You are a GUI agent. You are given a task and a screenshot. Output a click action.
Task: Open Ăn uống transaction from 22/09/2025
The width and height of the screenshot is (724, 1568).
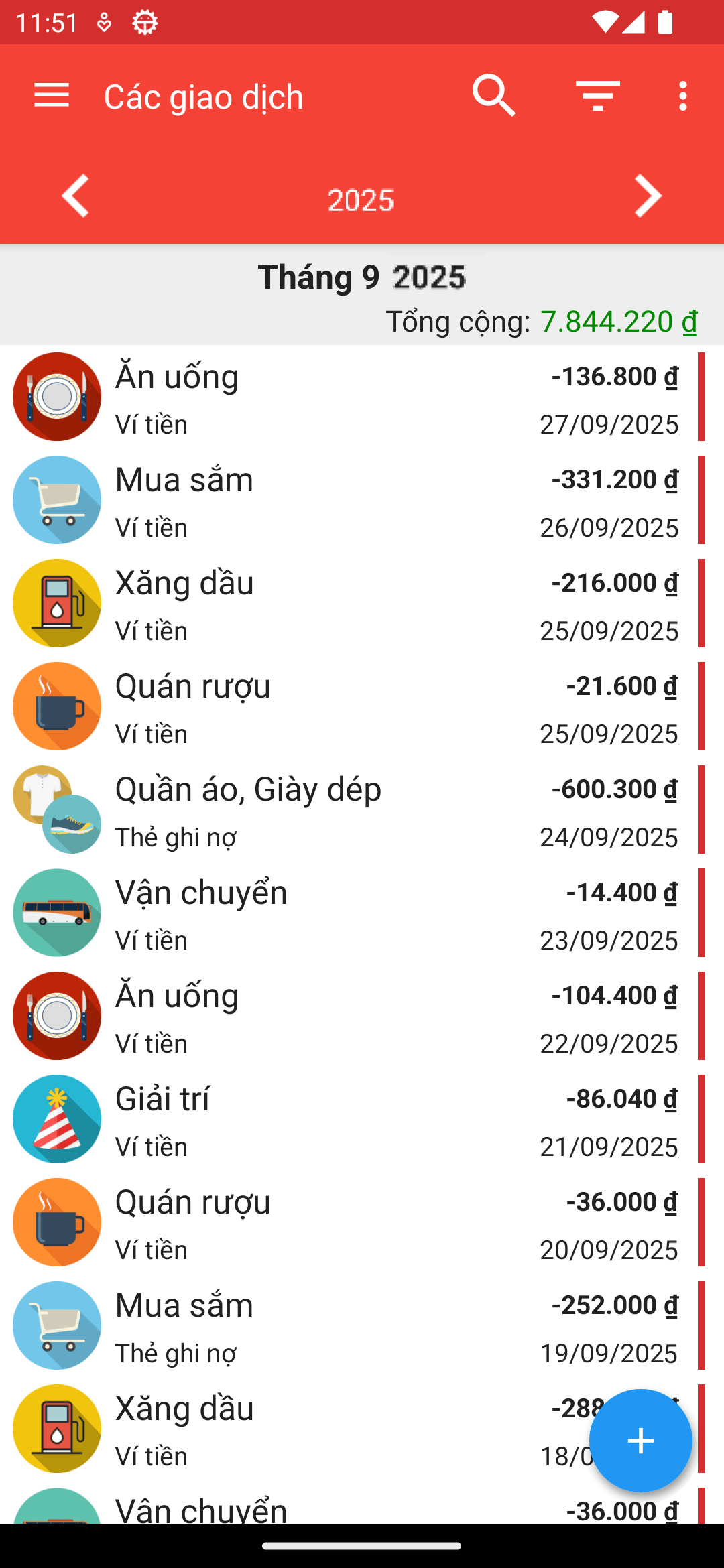pos(362,1016)
